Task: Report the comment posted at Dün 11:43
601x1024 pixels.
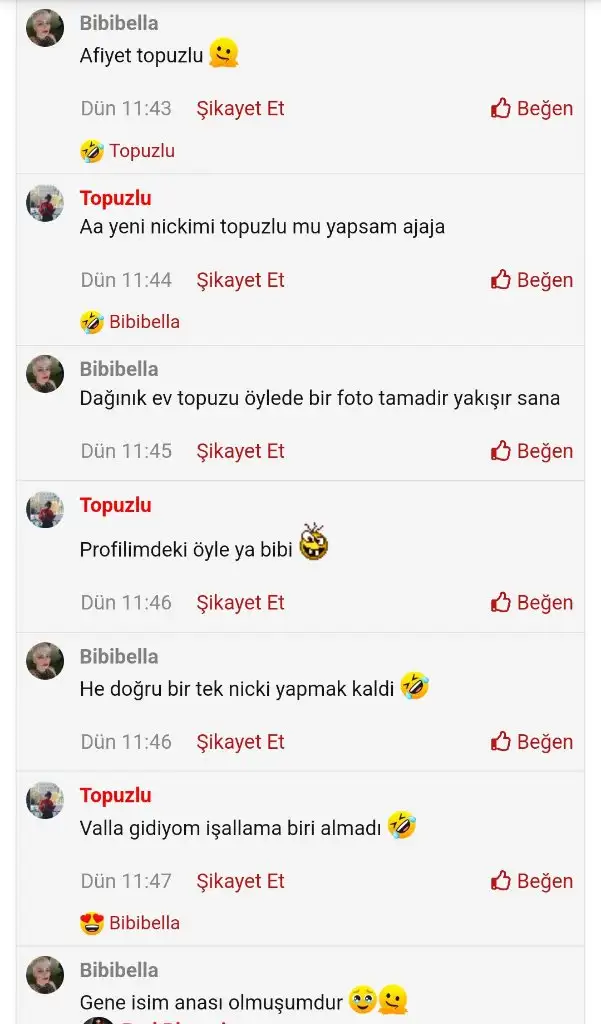Action: 240,108
